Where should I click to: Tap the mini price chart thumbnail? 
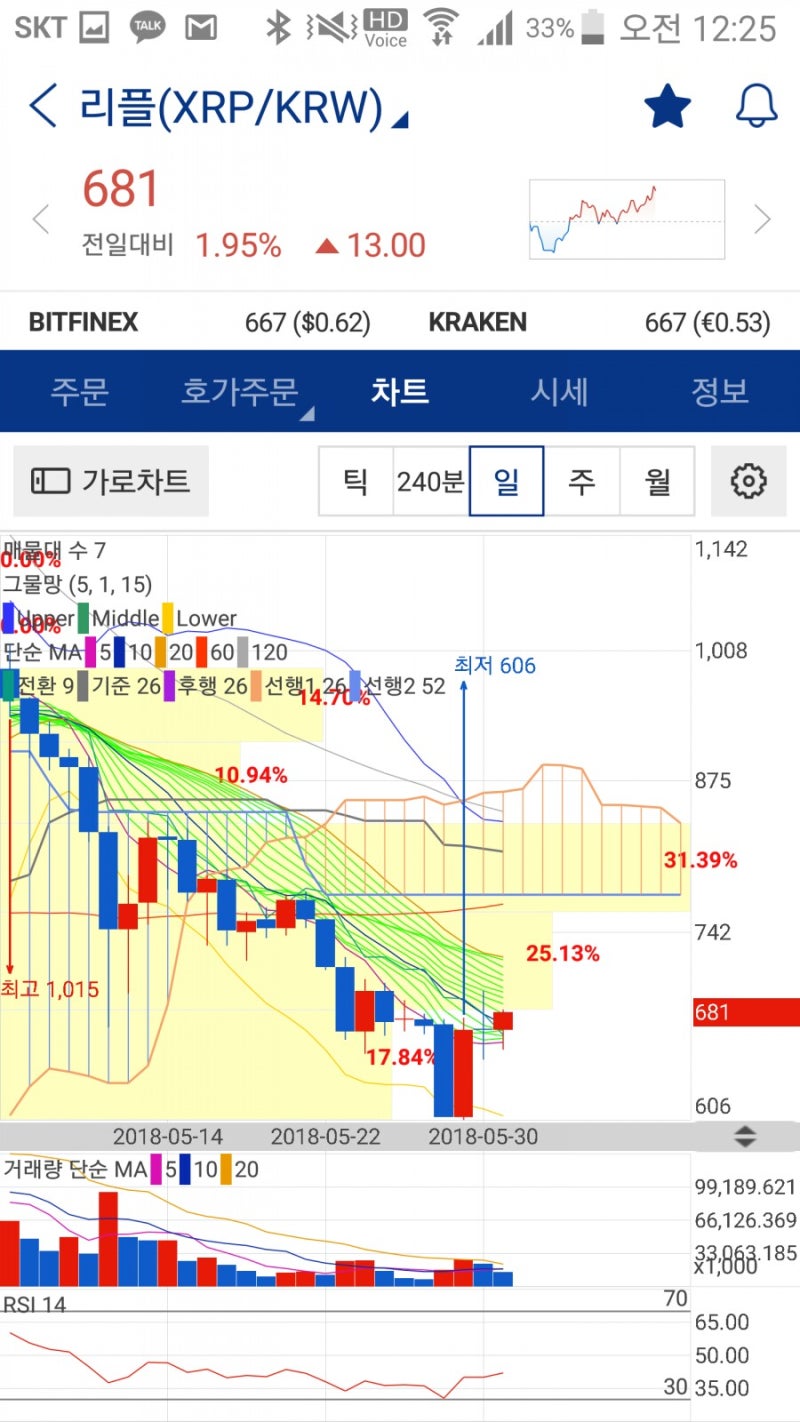pyautogui.click(x=627, y=217)
